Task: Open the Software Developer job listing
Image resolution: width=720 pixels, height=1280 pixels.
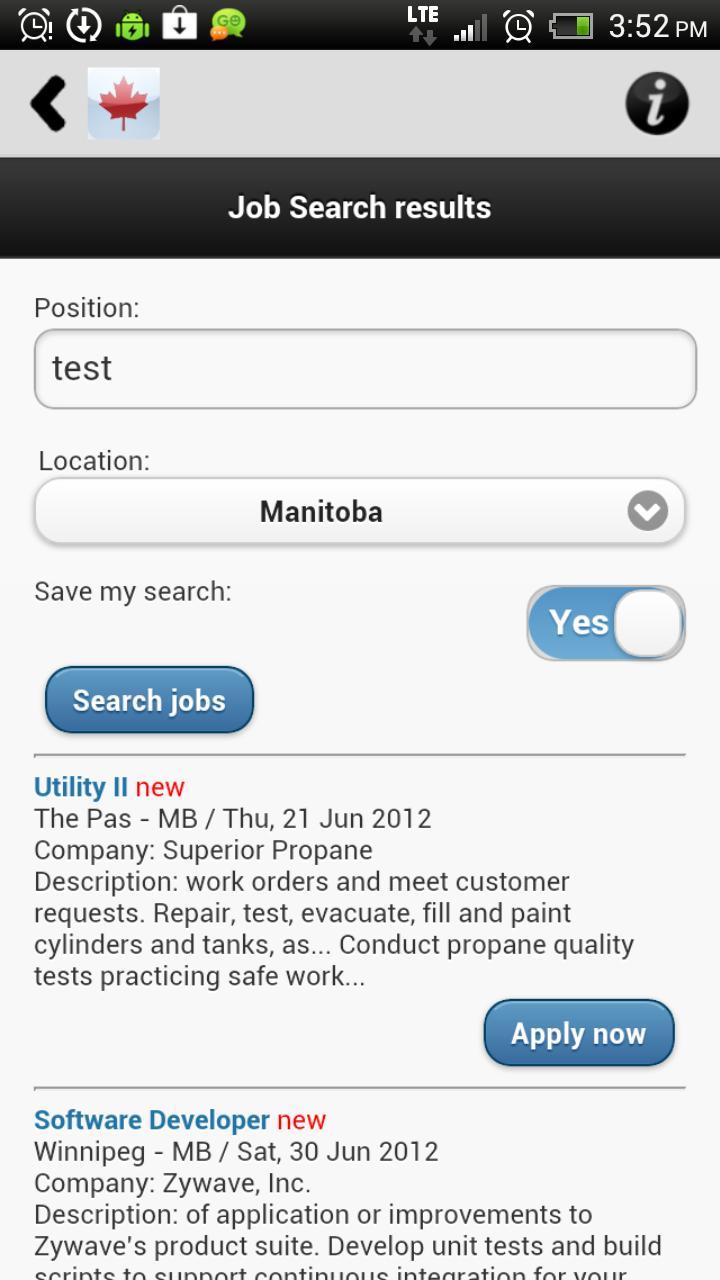Action: point(151,1120)
